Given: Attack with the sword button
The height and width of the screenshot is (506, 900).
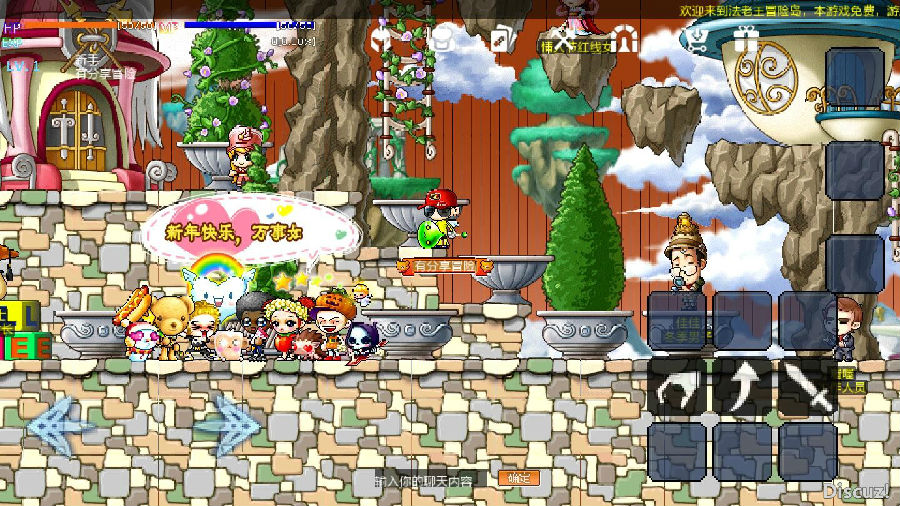Looking at the screenshot, I should coord(807,386).
